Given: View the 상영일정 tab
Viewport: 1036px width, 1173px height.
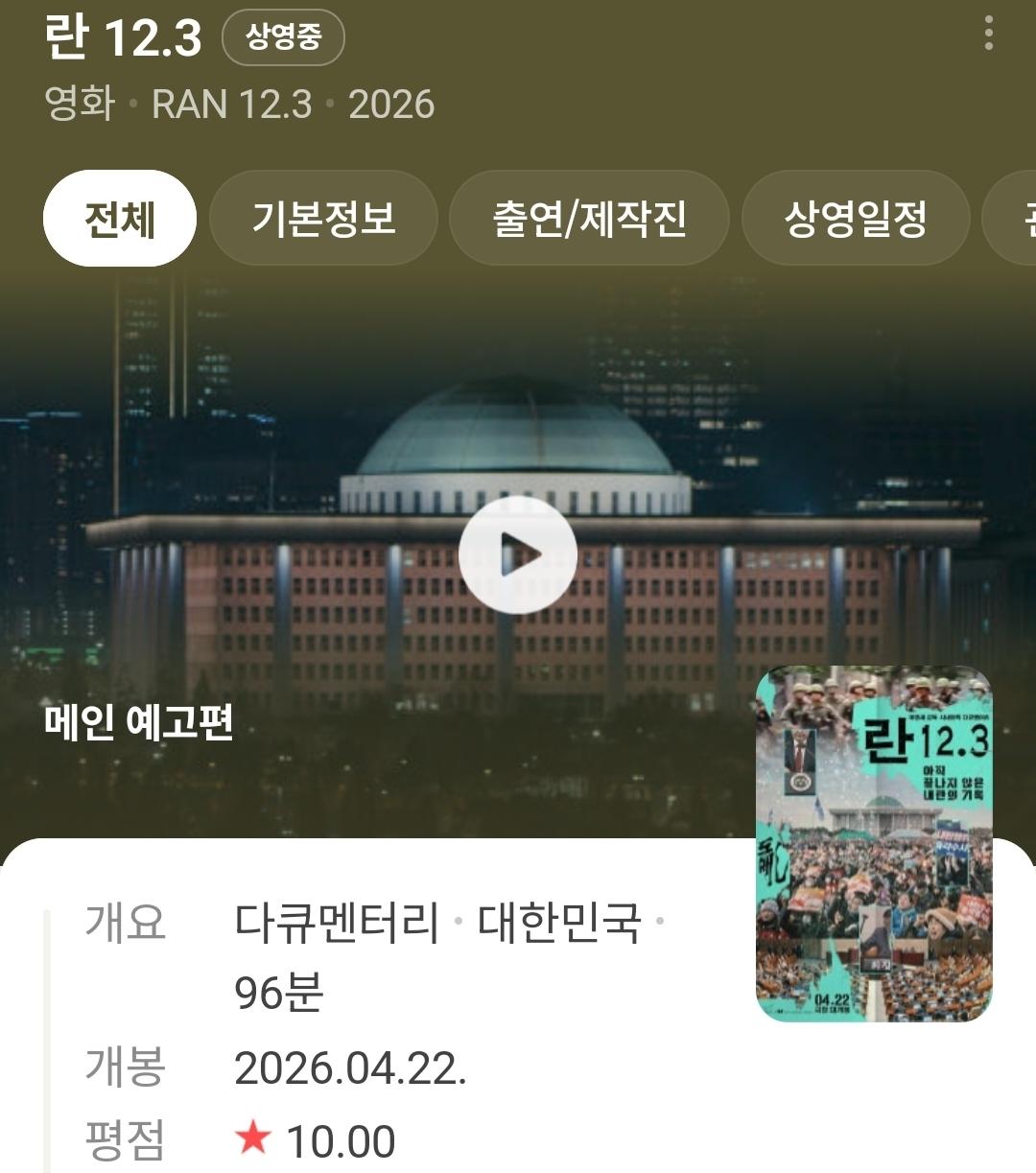Looking at the screenshot, I should [x=855, y=218].
